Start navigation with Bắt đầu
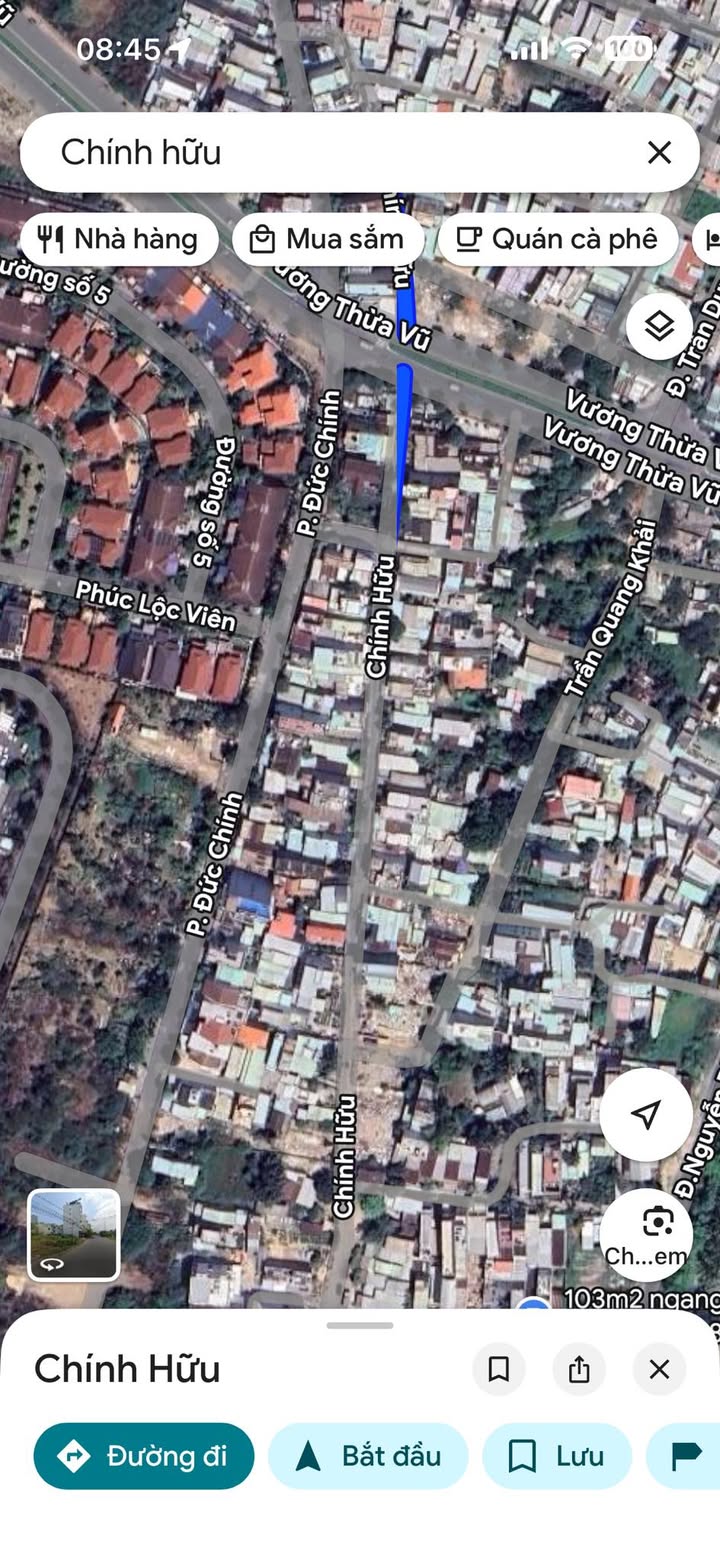The height and width of the screenshot is (1560, 720). [368, 1456]
